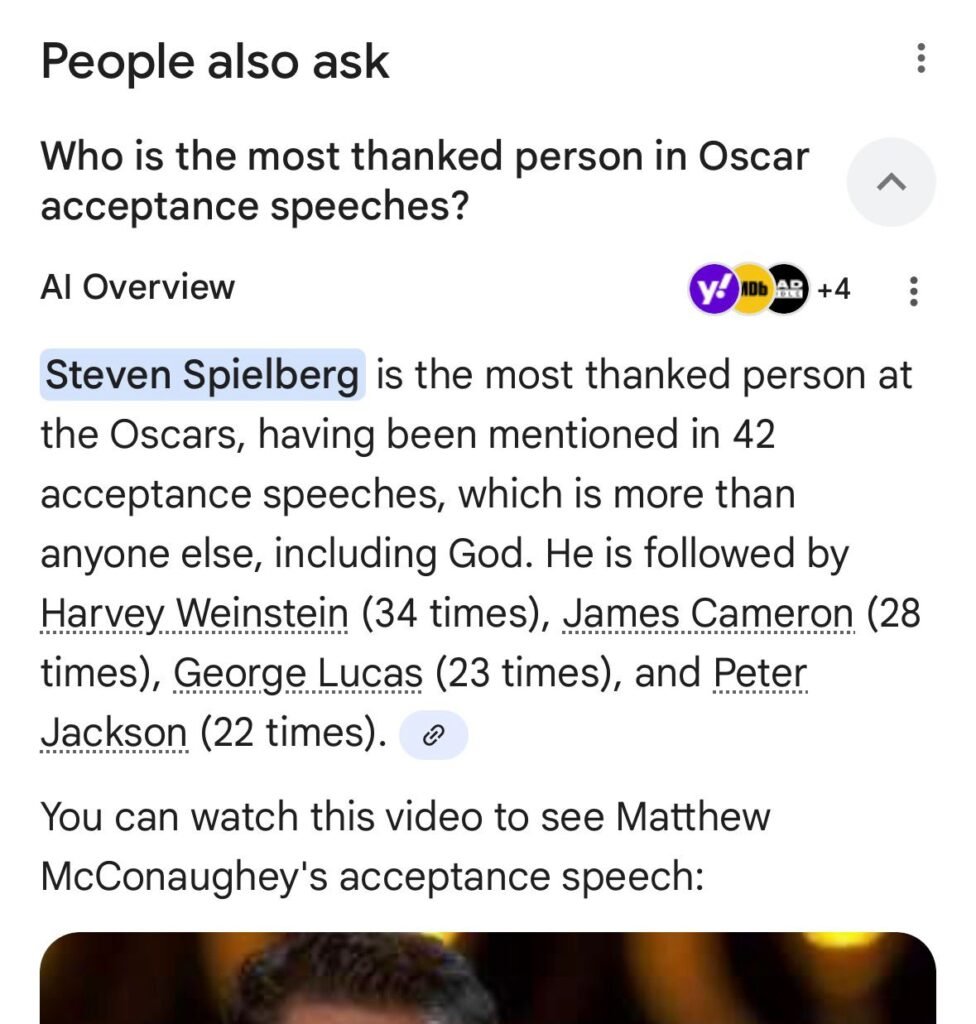The image size is (976, 1024).
Task: Open the AI Overview sources (+4)
Action: [769, 290]
